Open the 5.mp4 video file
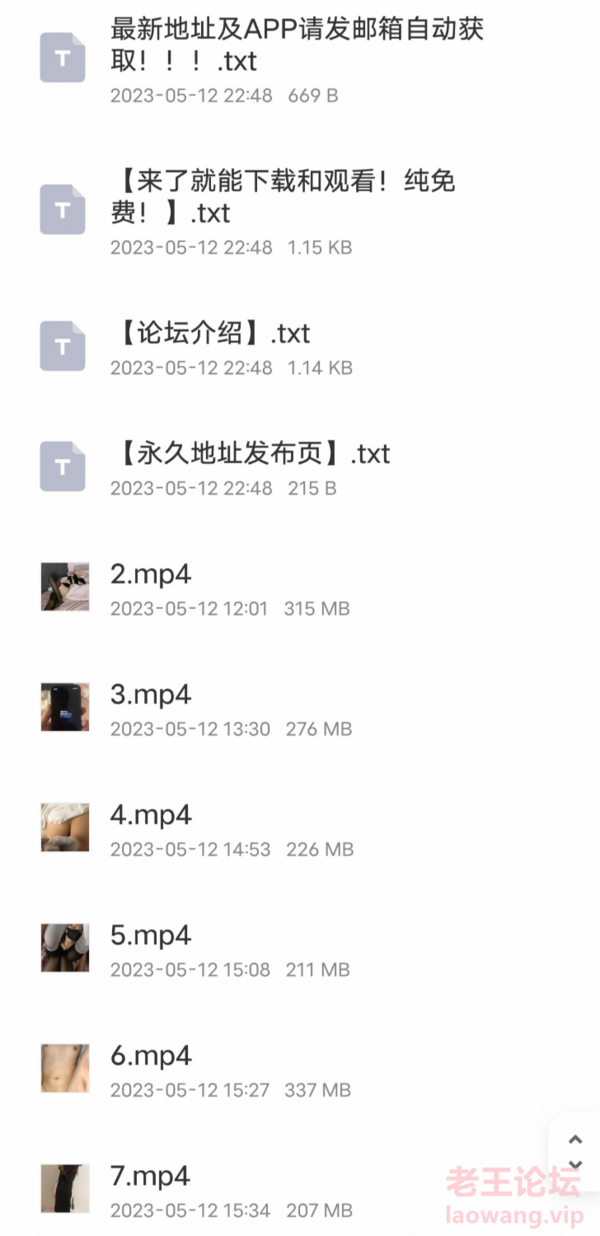 [x=151, y=936]
